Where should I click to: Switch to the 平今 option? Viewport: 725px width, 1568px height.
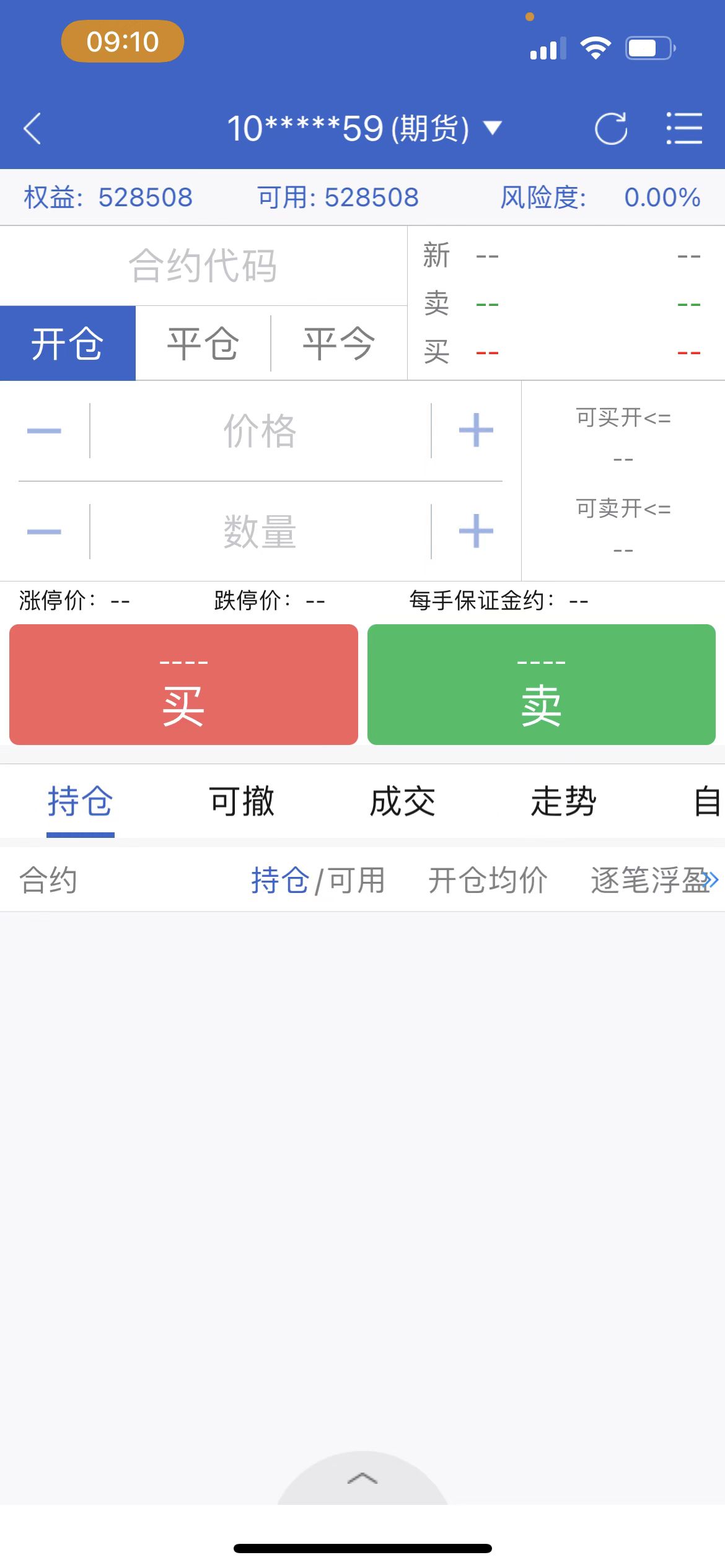[x=339, y=343]
